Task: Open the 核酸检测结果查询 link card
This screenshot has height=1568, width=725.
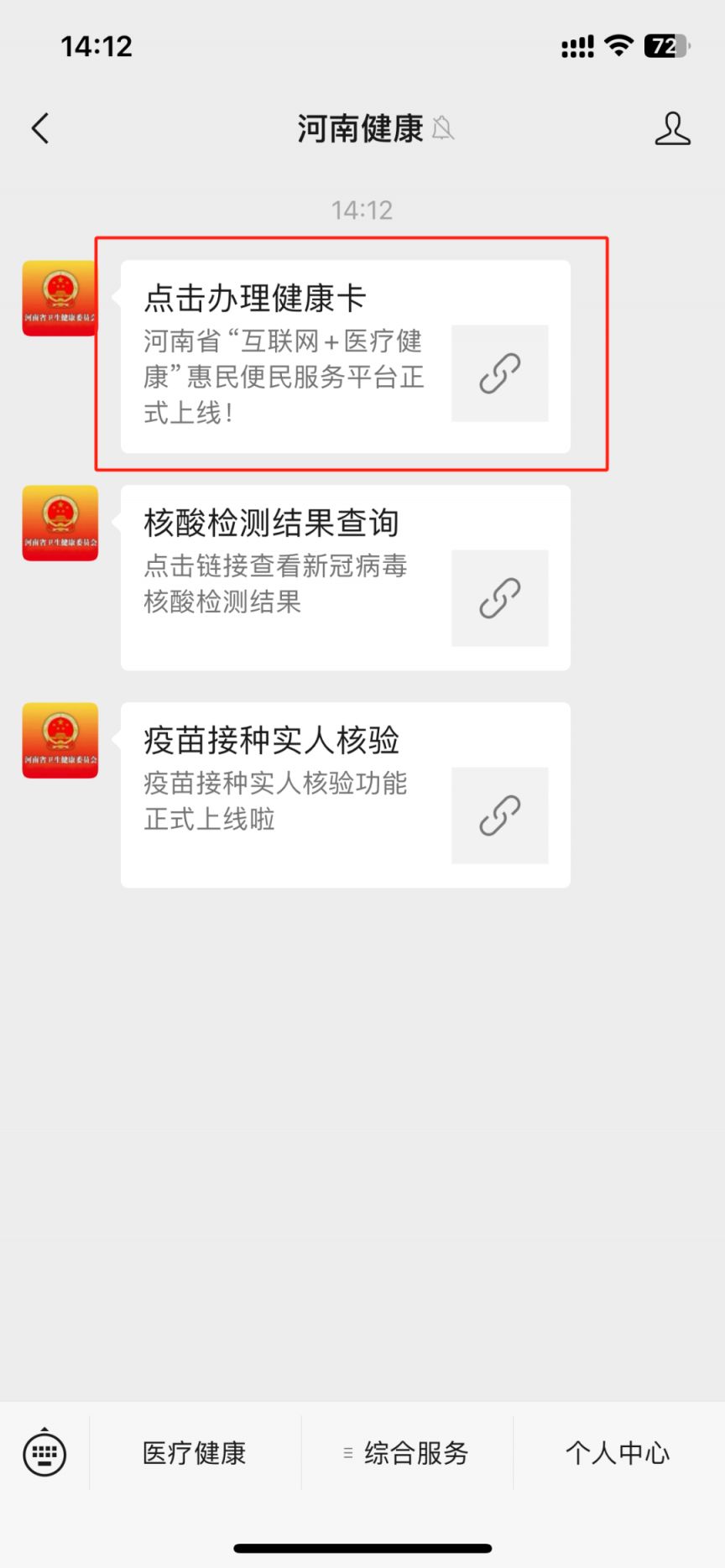Action: 345,577
